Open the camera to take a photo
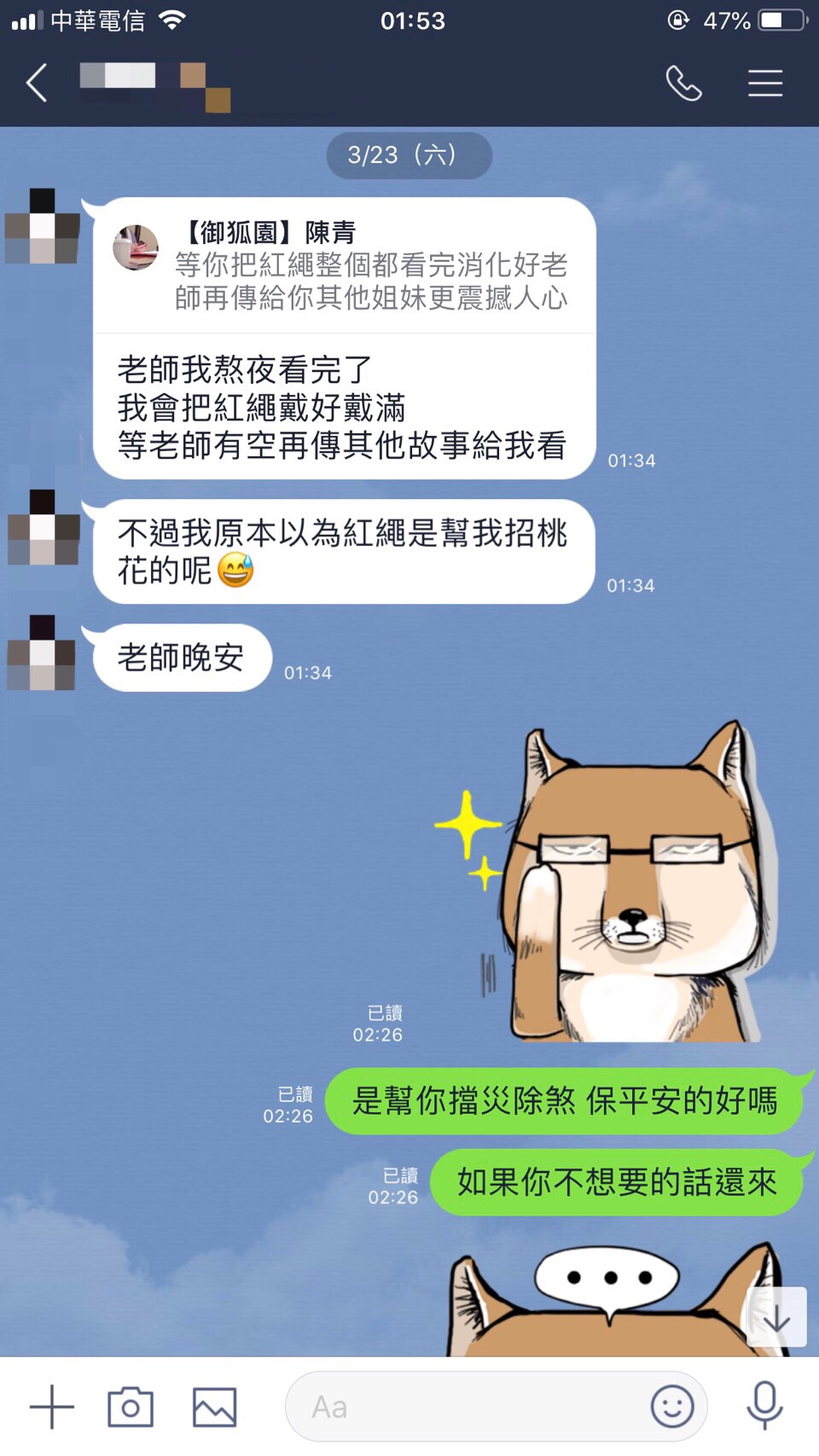 131,1407
